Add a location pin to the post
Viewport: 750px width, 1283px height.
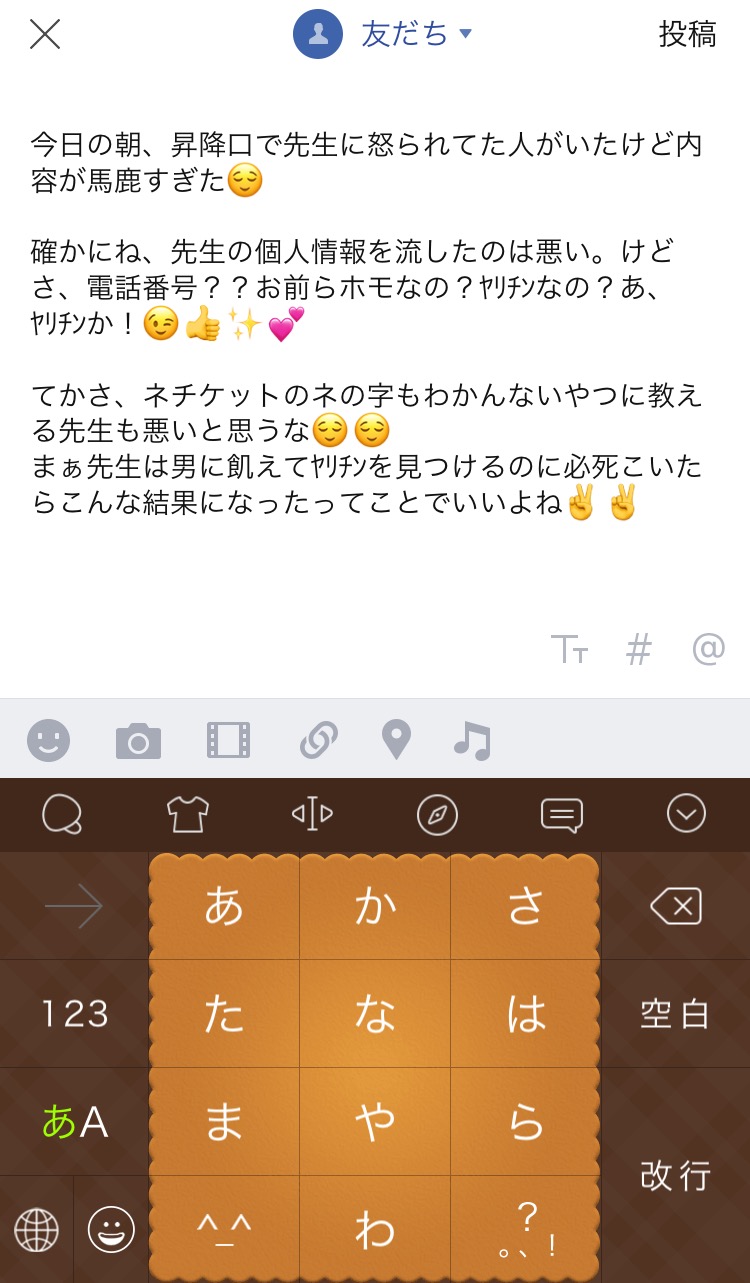pyautogui.click(x=396, y=740)
